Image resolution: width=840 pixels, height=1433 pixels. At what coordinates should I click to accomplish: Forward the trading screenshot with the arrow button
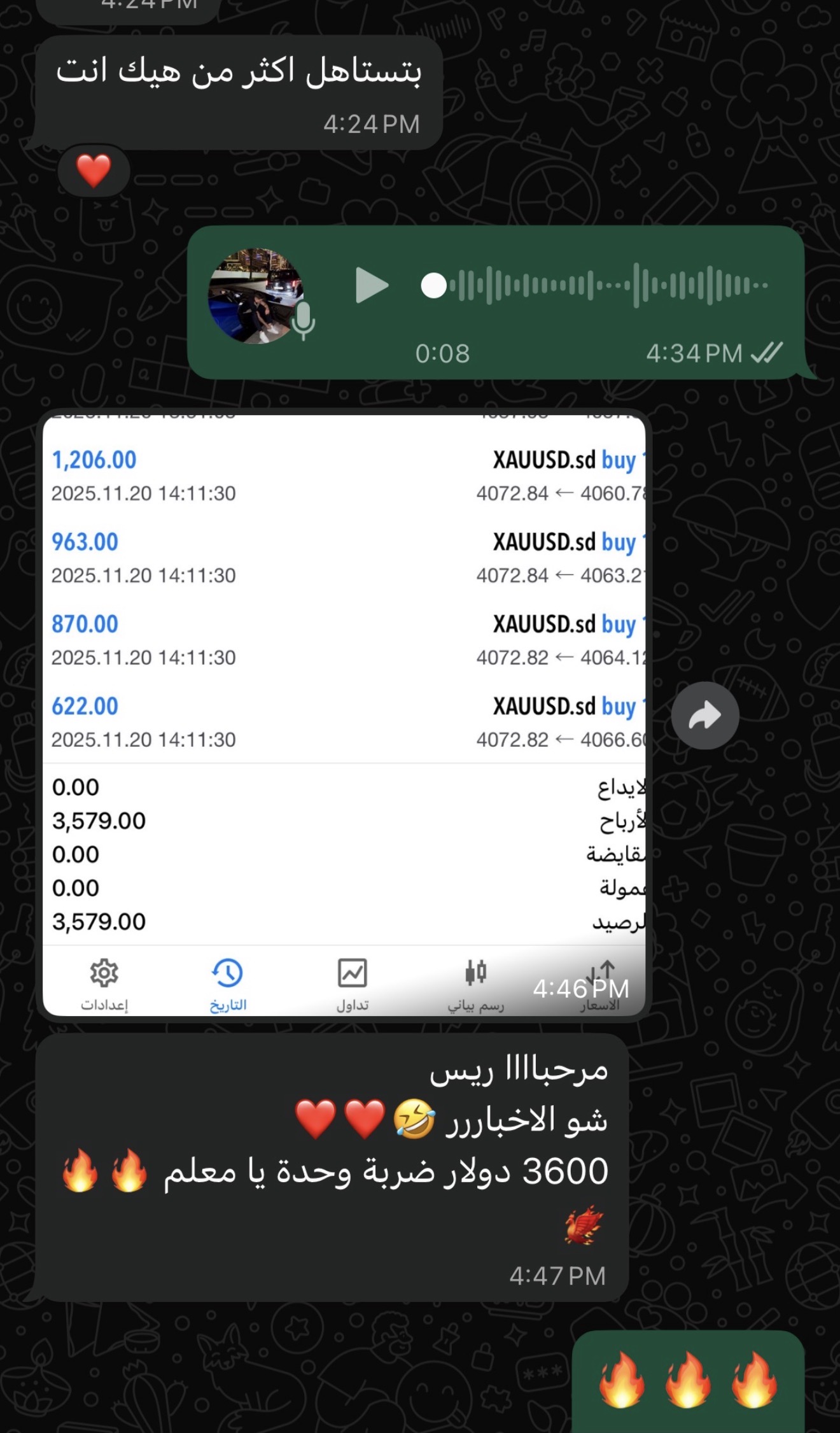[705, 716]
